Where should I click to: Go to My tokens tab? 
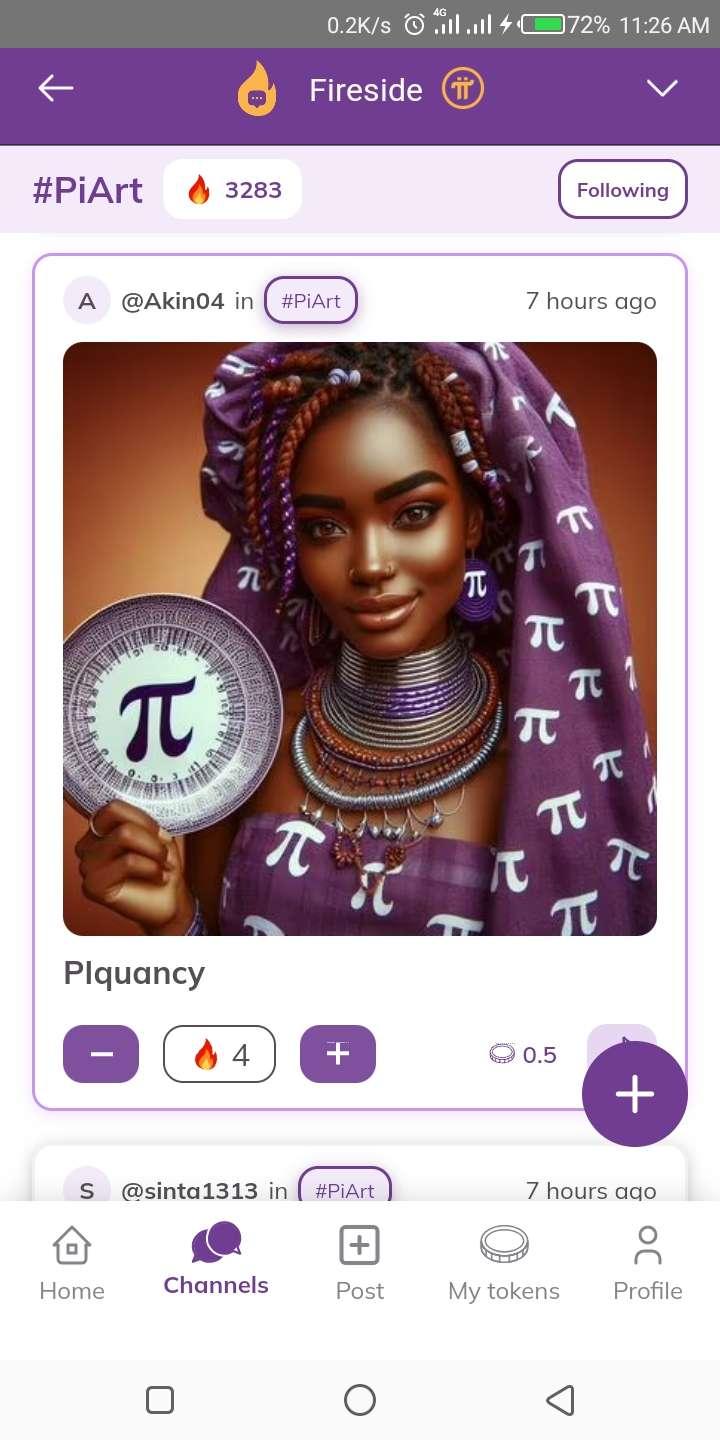(504, 1262)
